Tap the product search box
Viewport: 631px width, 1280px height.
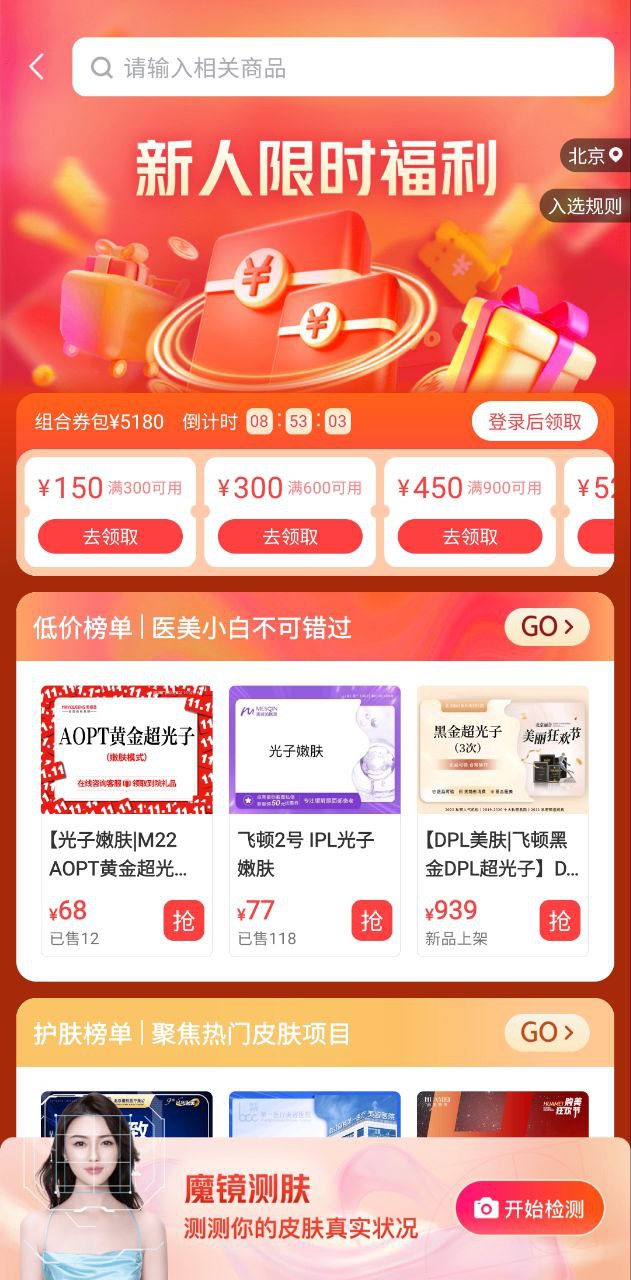pyautogui.click(x=342, y=67)
